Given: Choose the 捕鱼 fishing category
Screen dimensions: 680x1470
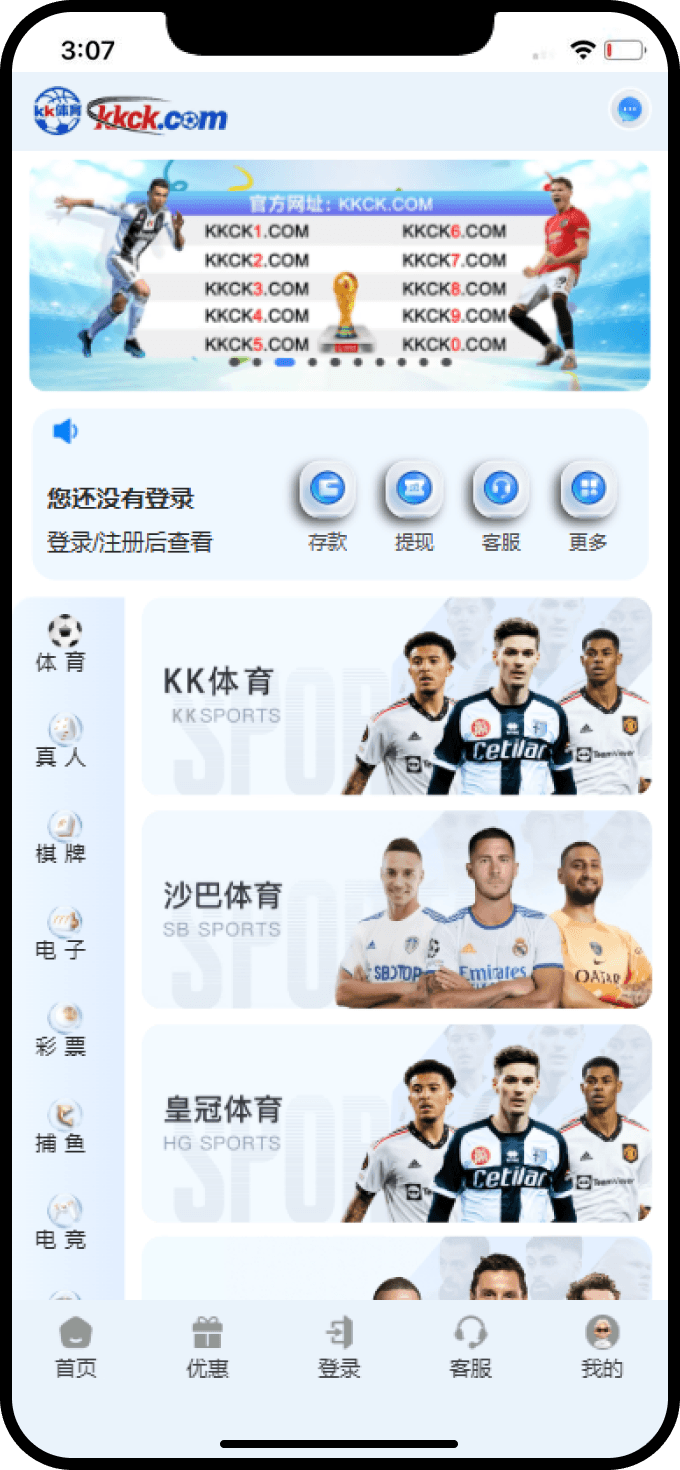Looking at the screenshot, I should point(64,1126).
